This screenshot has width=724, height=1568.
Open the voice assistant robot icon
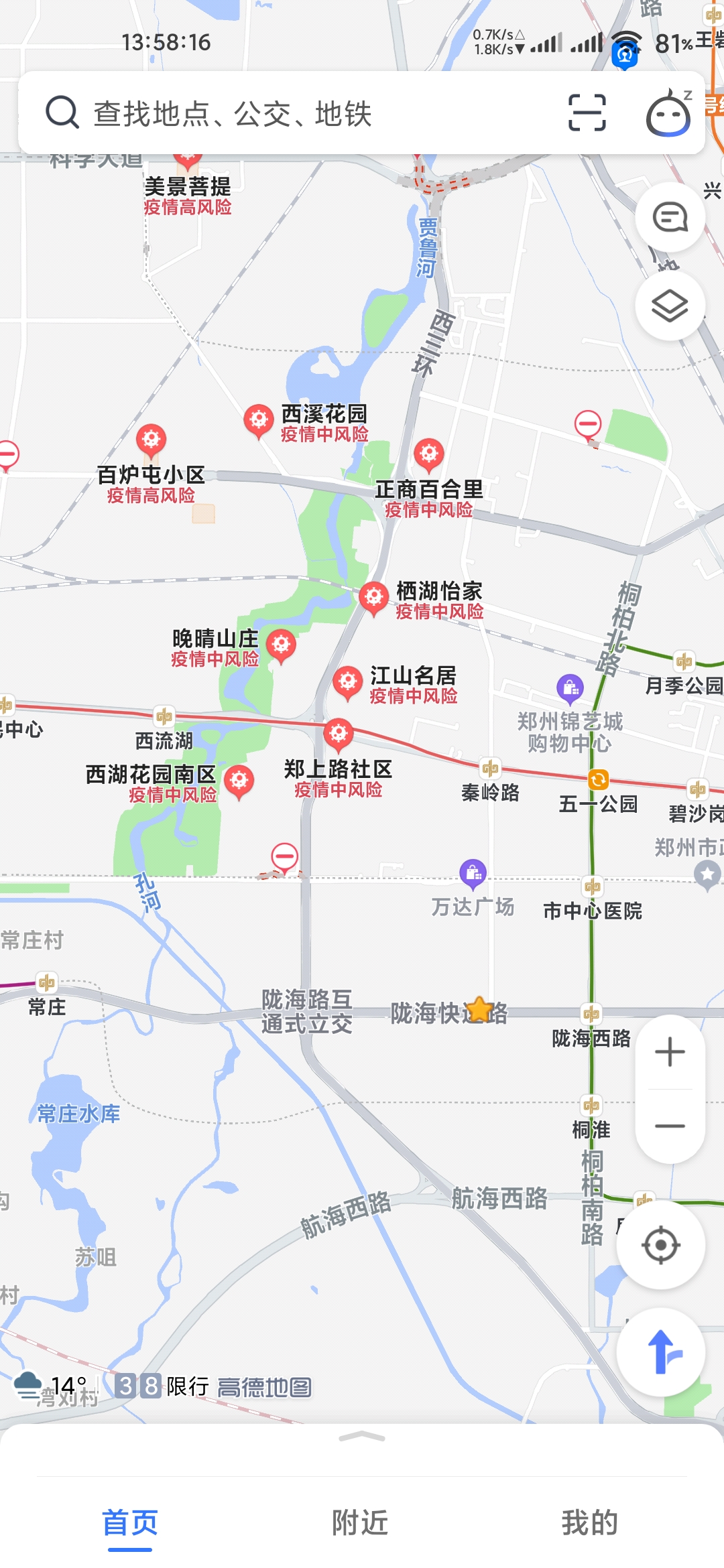[x=668, y=114]
